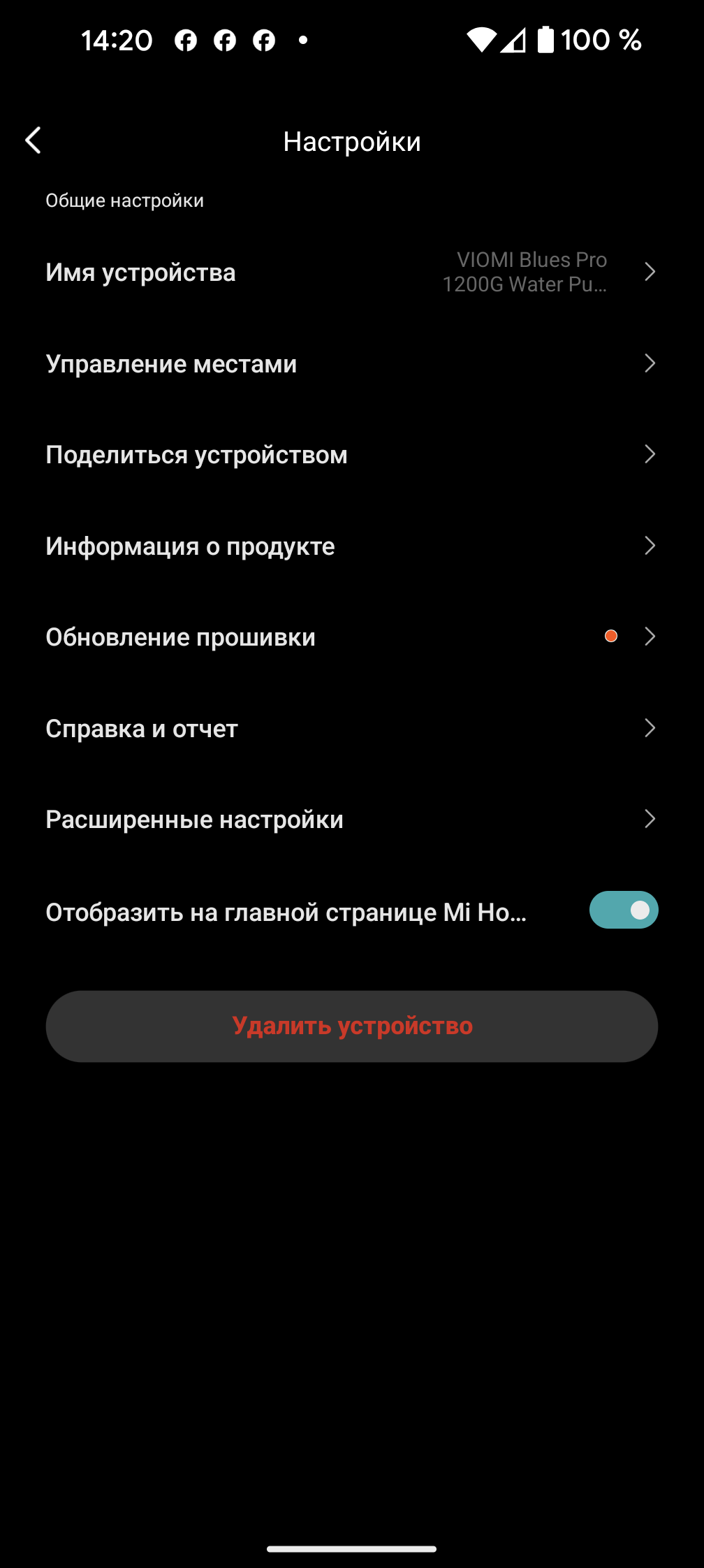Open Справка и отчет
Viewport: 704px width, 1568px height.
[351, 729]
